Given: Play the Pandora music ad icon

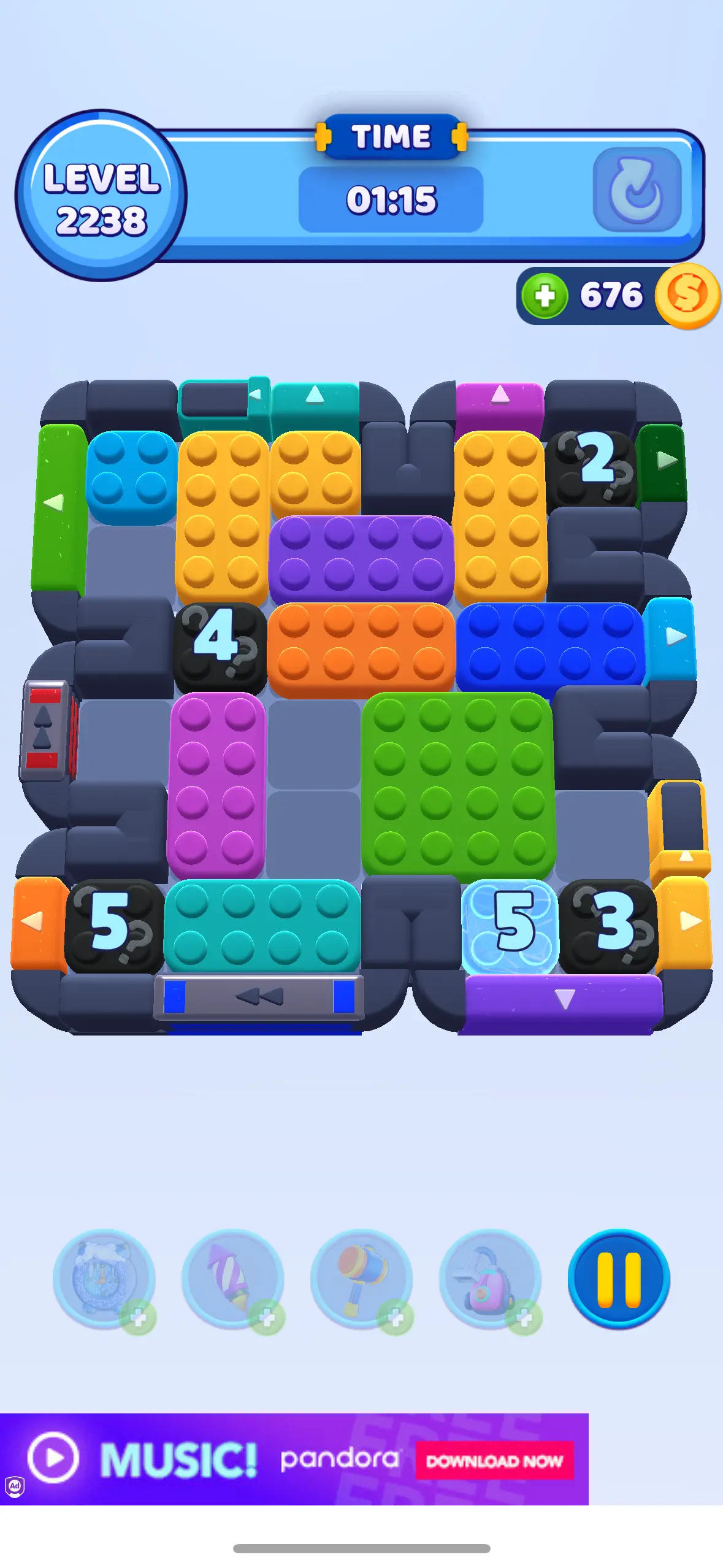Looking at the screenshot, I should 53,1458.
